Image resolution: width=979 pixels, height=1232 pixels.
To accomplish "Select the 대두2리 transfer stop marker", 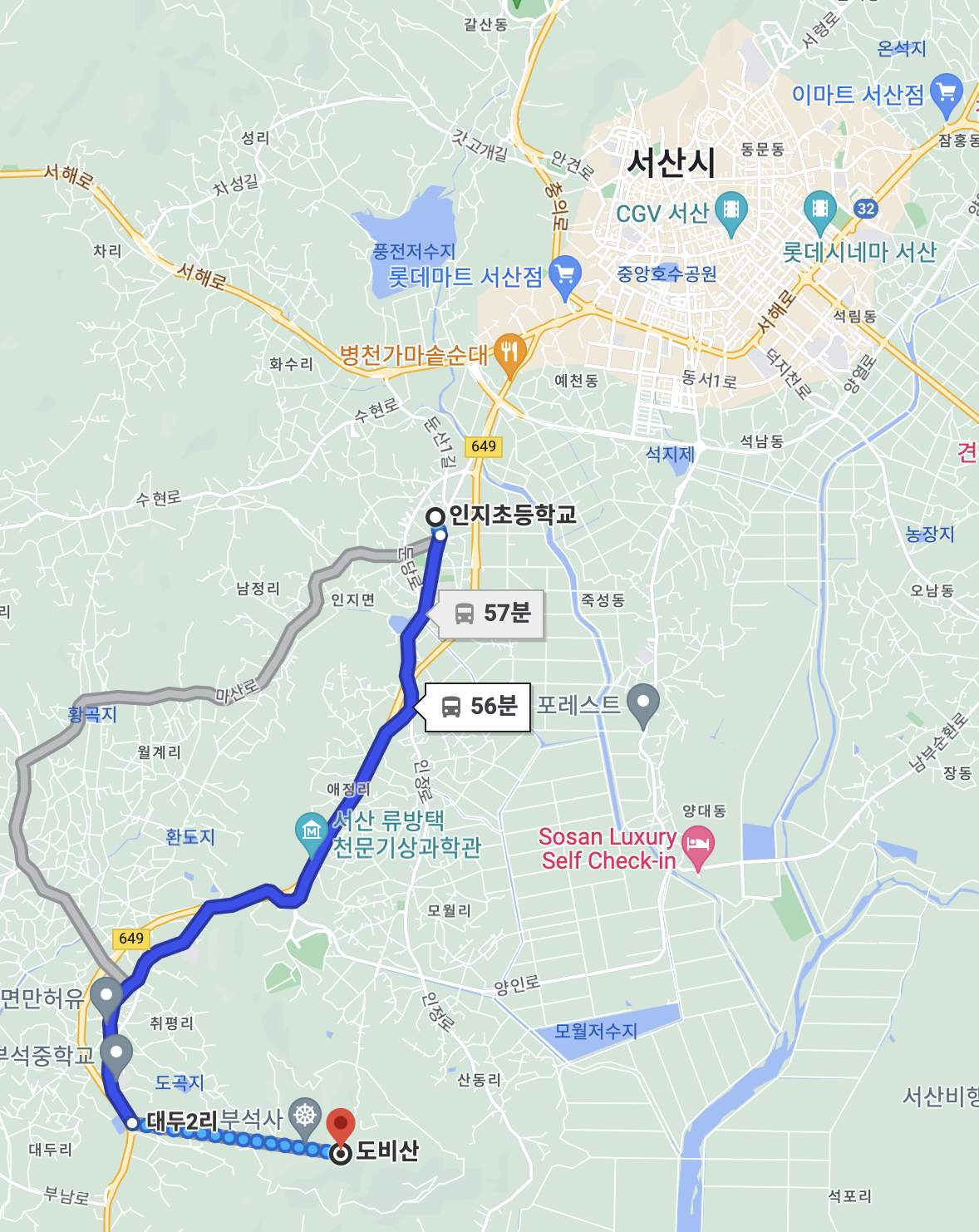I will point(130,1123).
